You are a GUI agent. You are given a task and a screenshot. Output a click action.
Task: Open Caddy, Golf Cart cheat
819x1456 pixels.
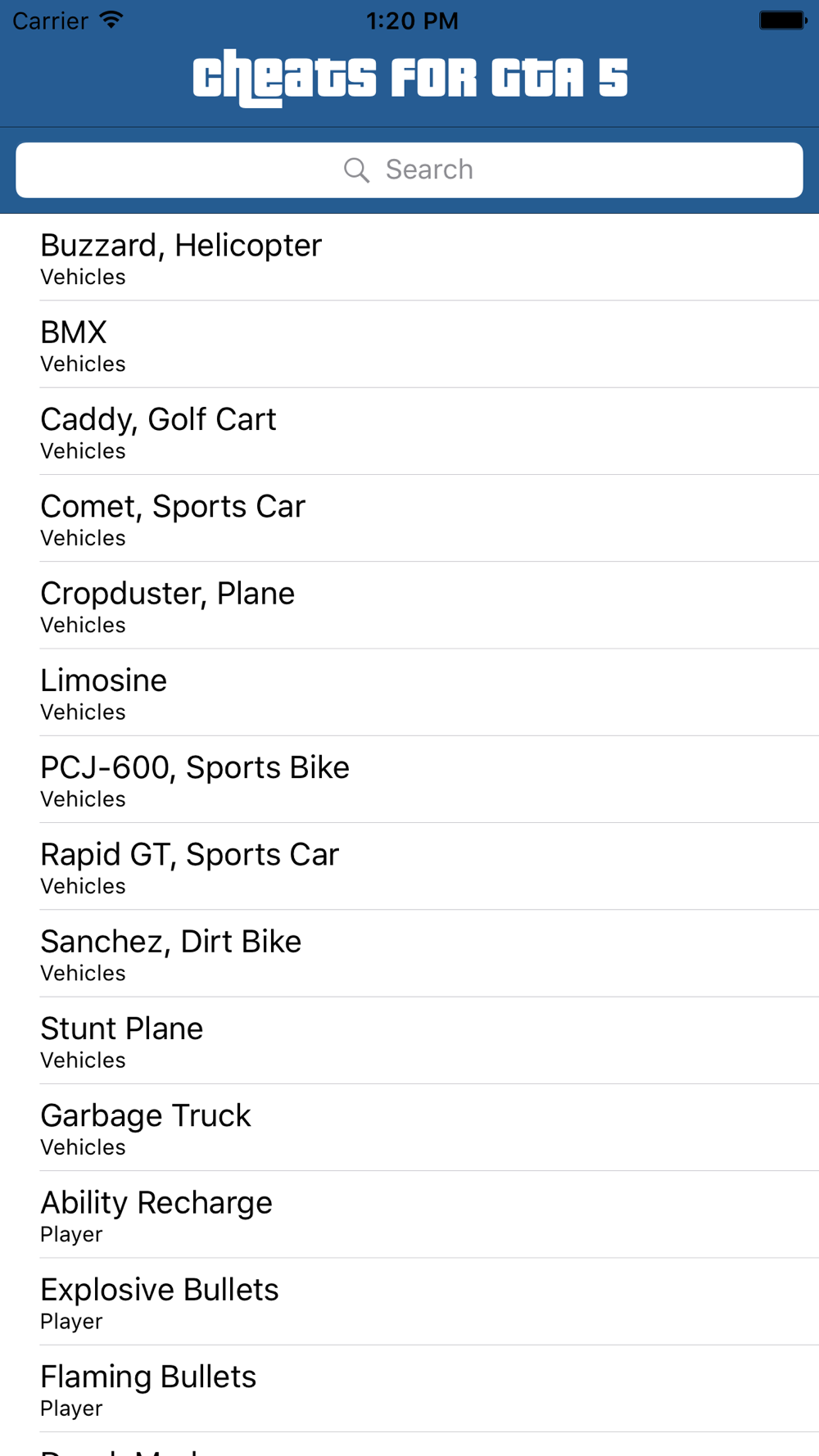(409, 432)
